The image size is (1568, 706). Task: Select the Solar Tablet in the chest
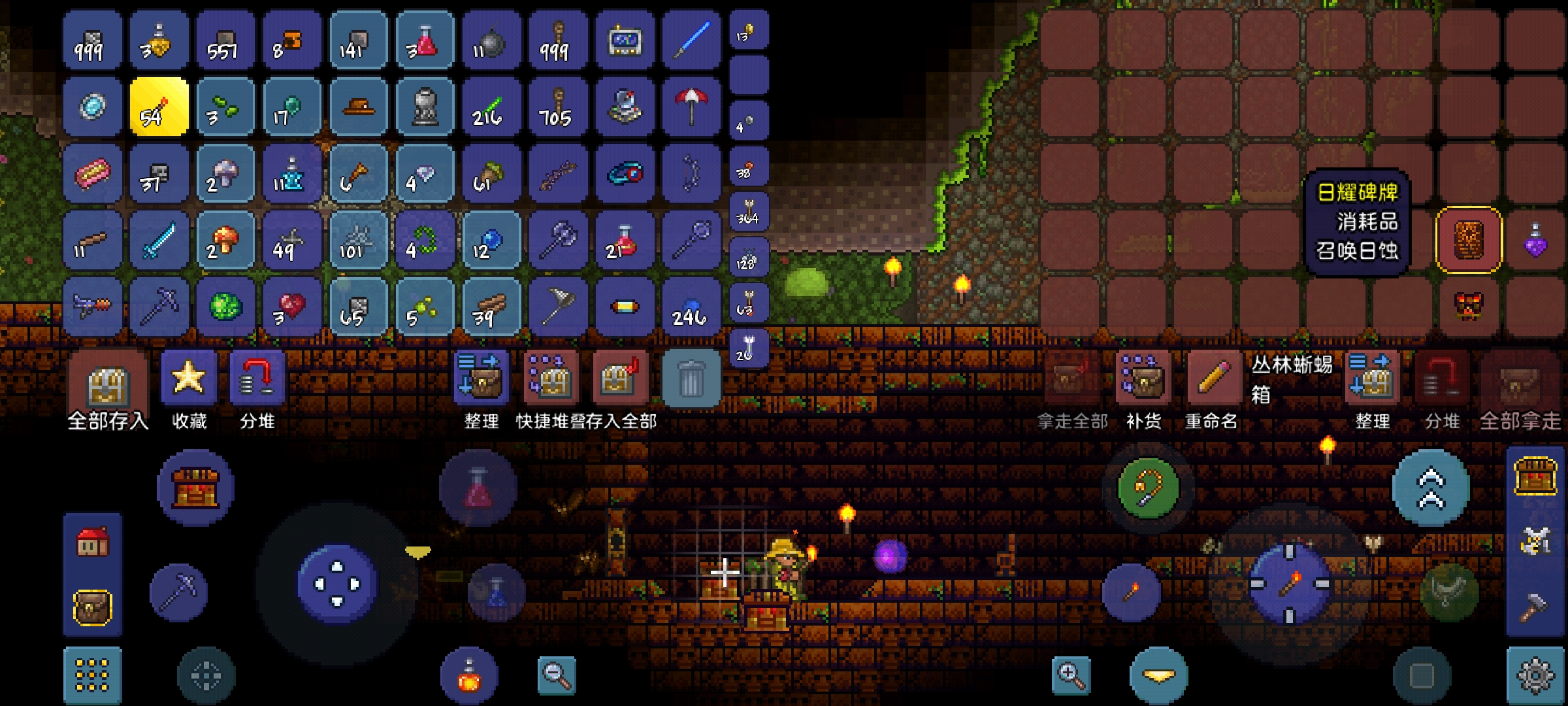pyautogui.click(x=1468, y=239)
